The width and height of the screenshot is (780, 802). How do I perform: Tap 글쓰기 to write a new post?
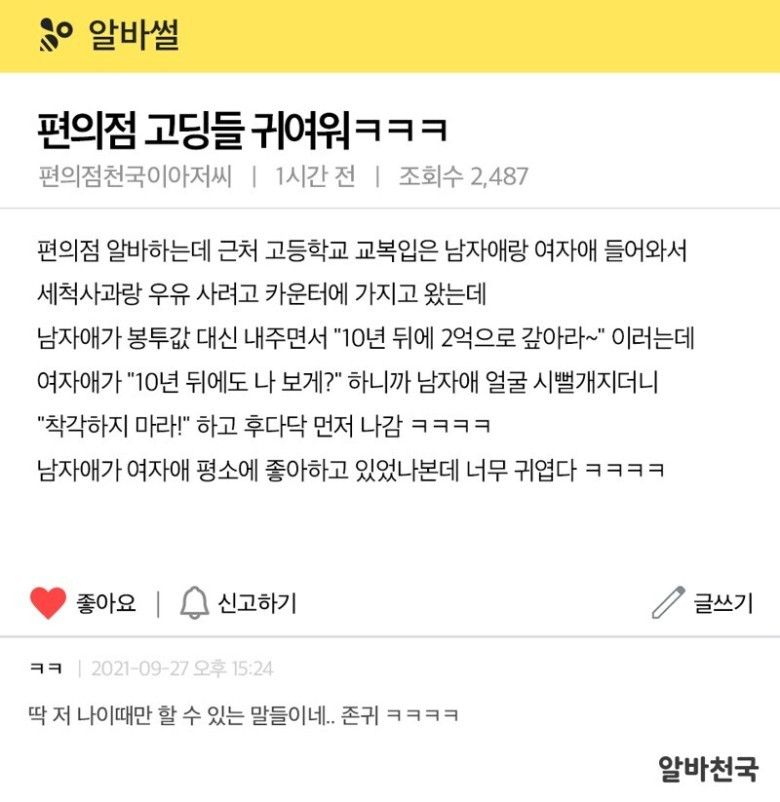702,603
